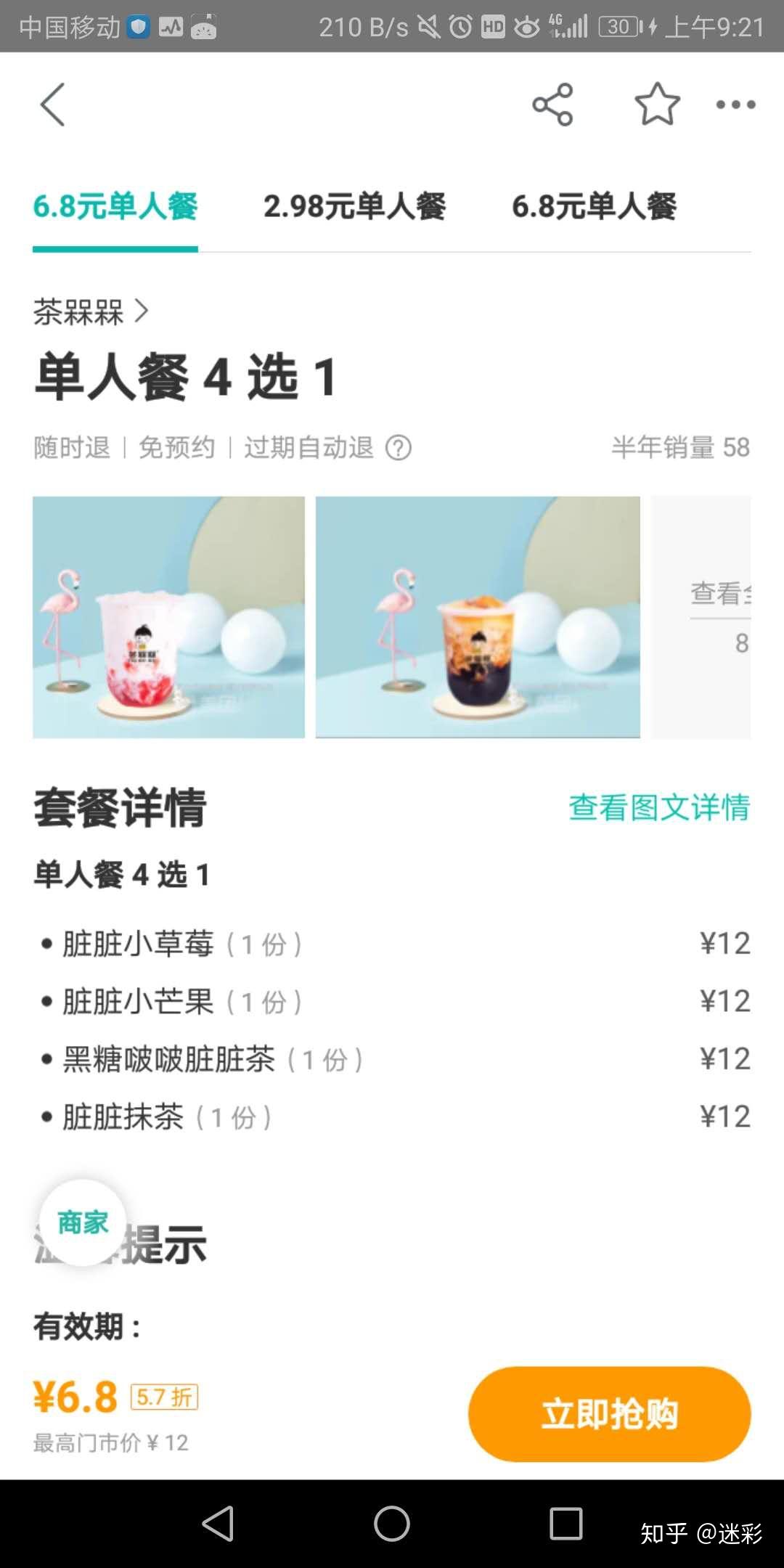Tap the floating 商家 button
Viewport: 784px width, 1568px height.
coord(83,1222)
